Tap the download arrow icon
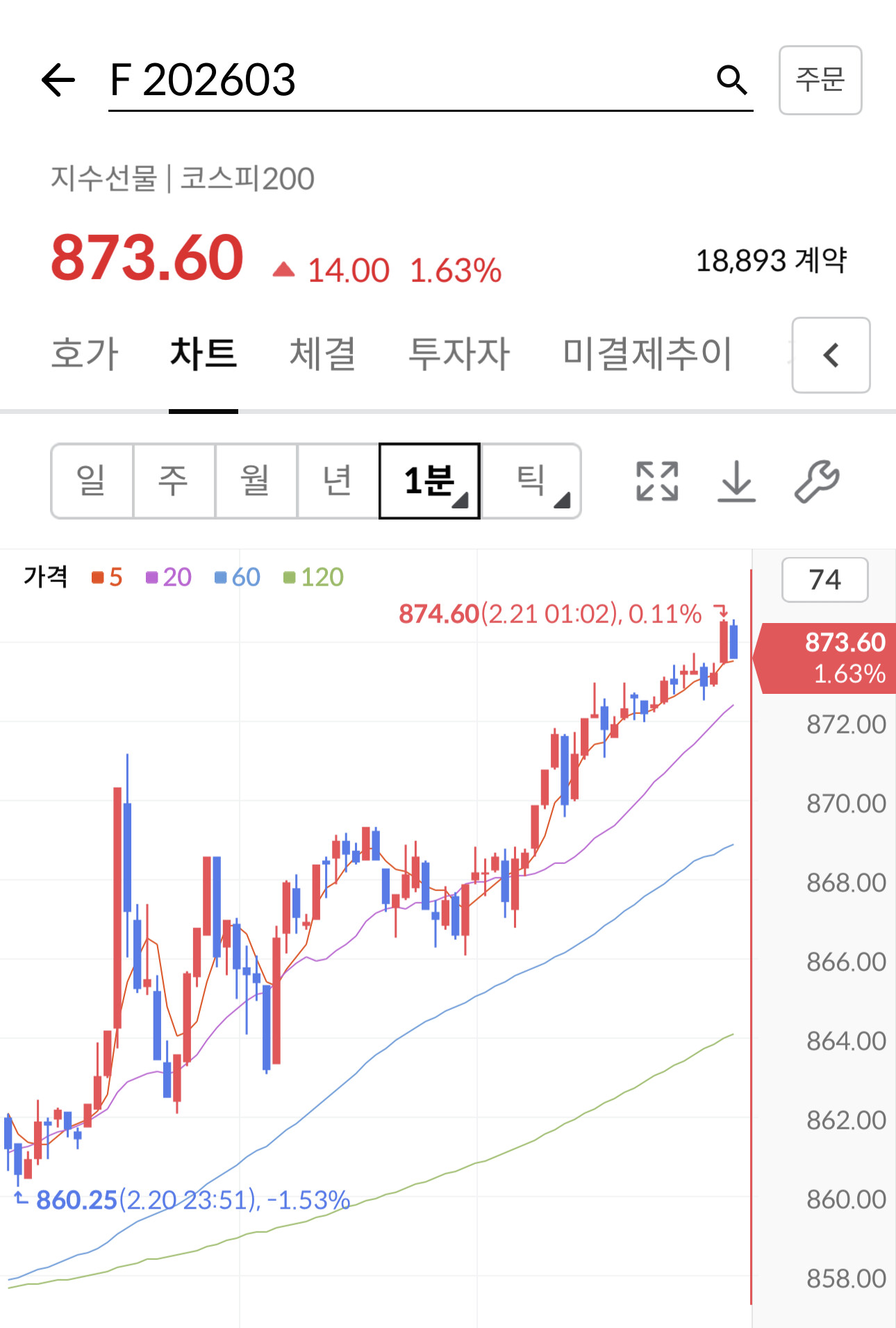This screenshot has height=1328, width=896. (736, 481)
